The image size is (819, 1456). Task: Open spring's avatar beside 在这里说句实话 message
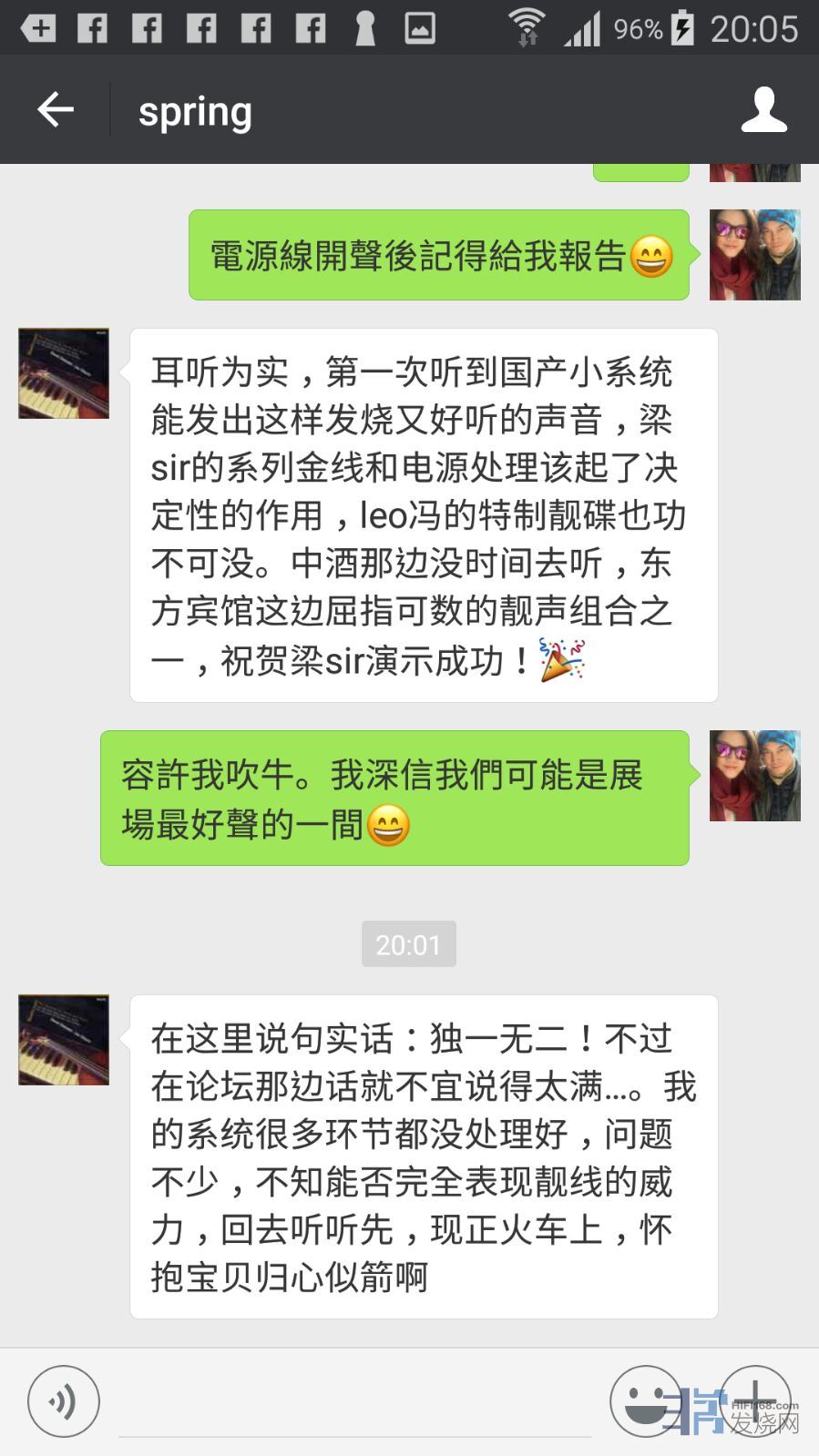(x=64, y=1040)
